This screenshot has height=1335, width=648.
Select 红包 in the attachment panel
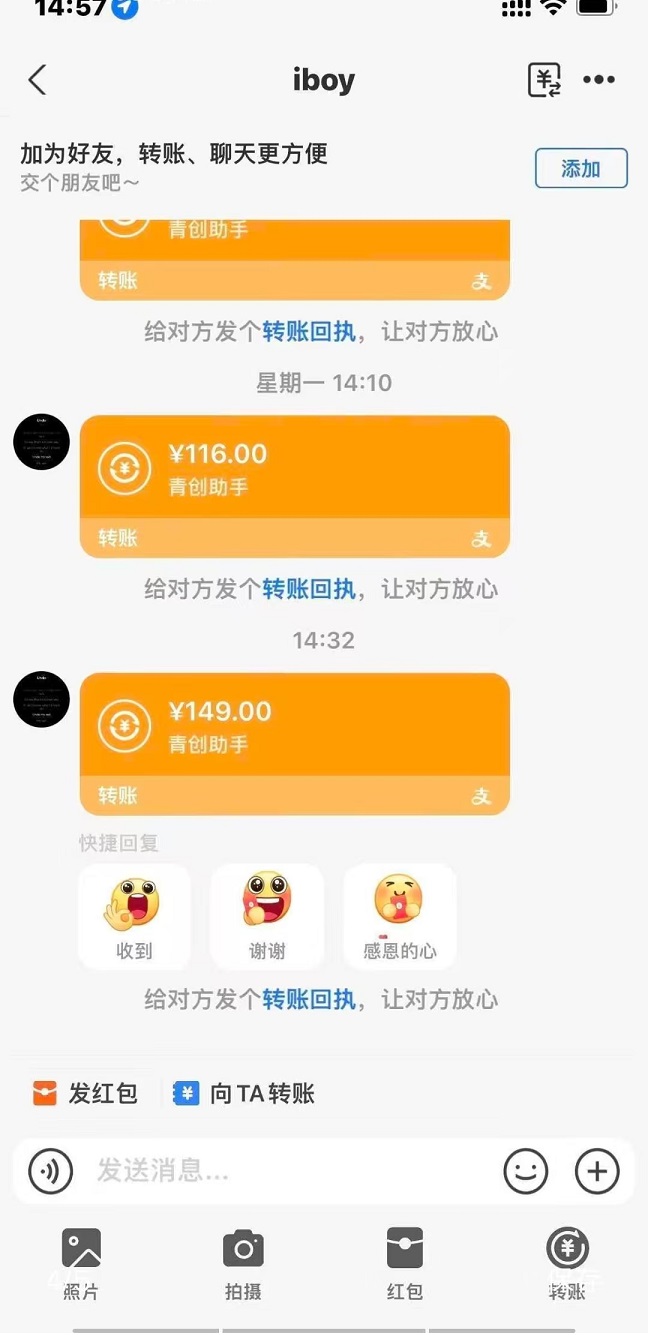tap(405, 1262)
